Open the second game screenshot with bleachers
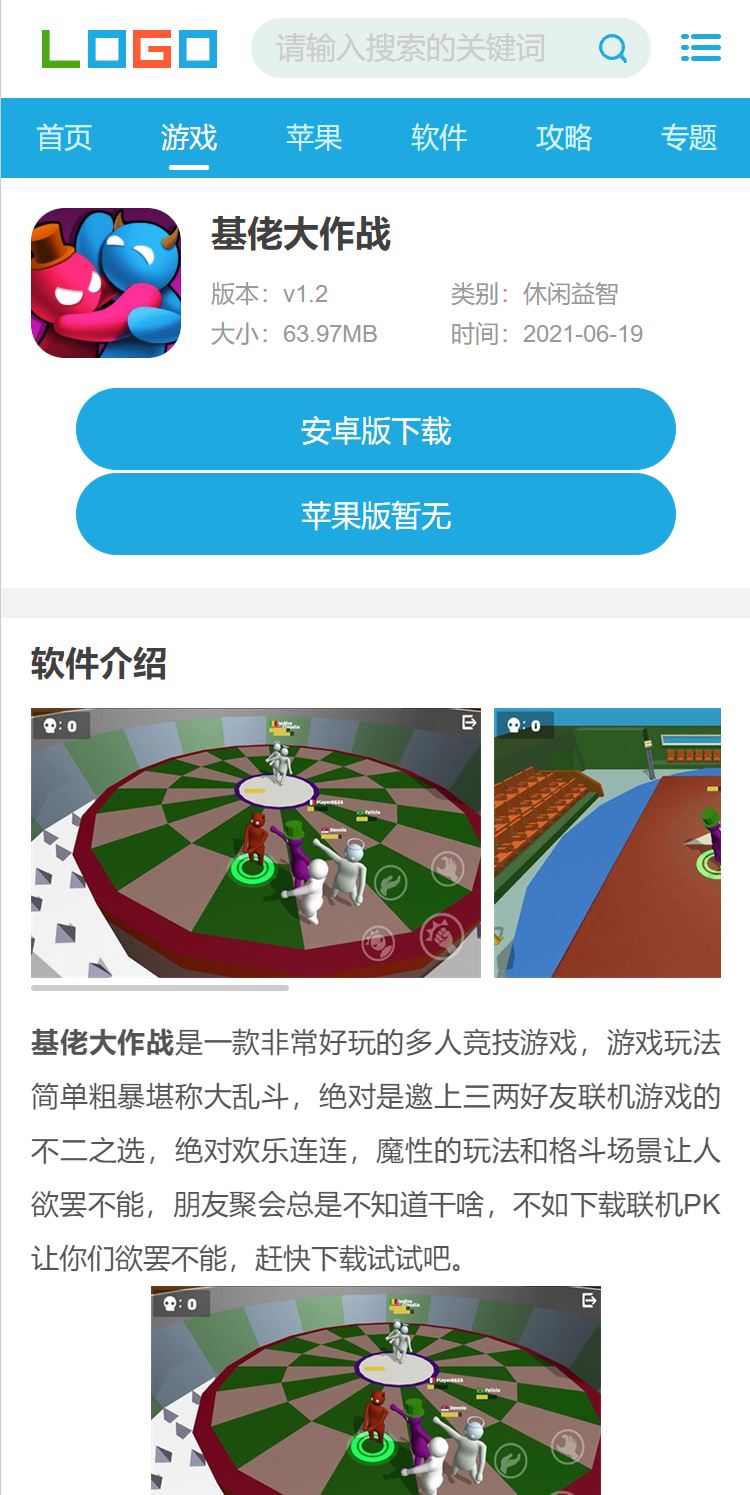Screen dimensions: 750x1495 point(607,842)
